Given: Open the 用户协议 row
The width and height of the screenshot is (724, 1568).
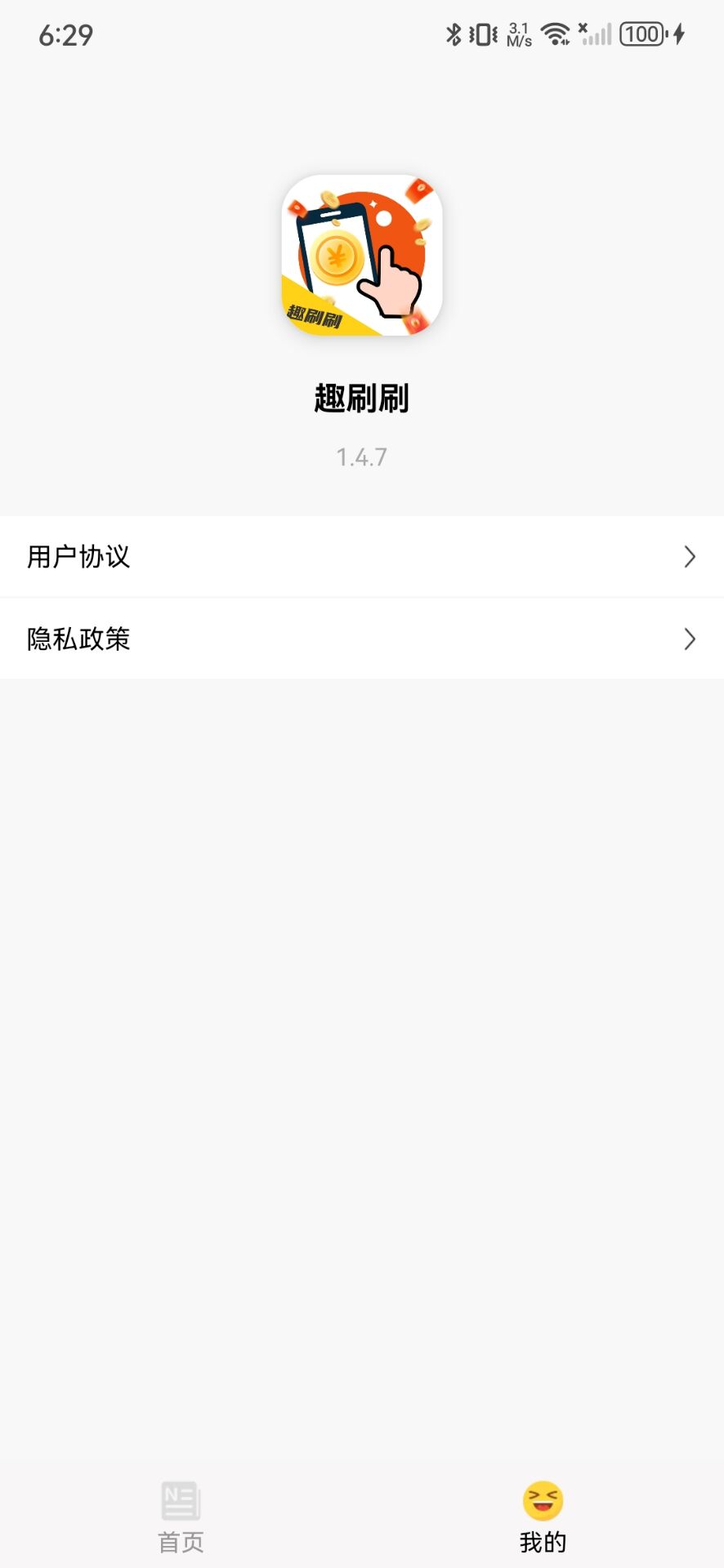Looking at the screenshot, I should point(361,556).
